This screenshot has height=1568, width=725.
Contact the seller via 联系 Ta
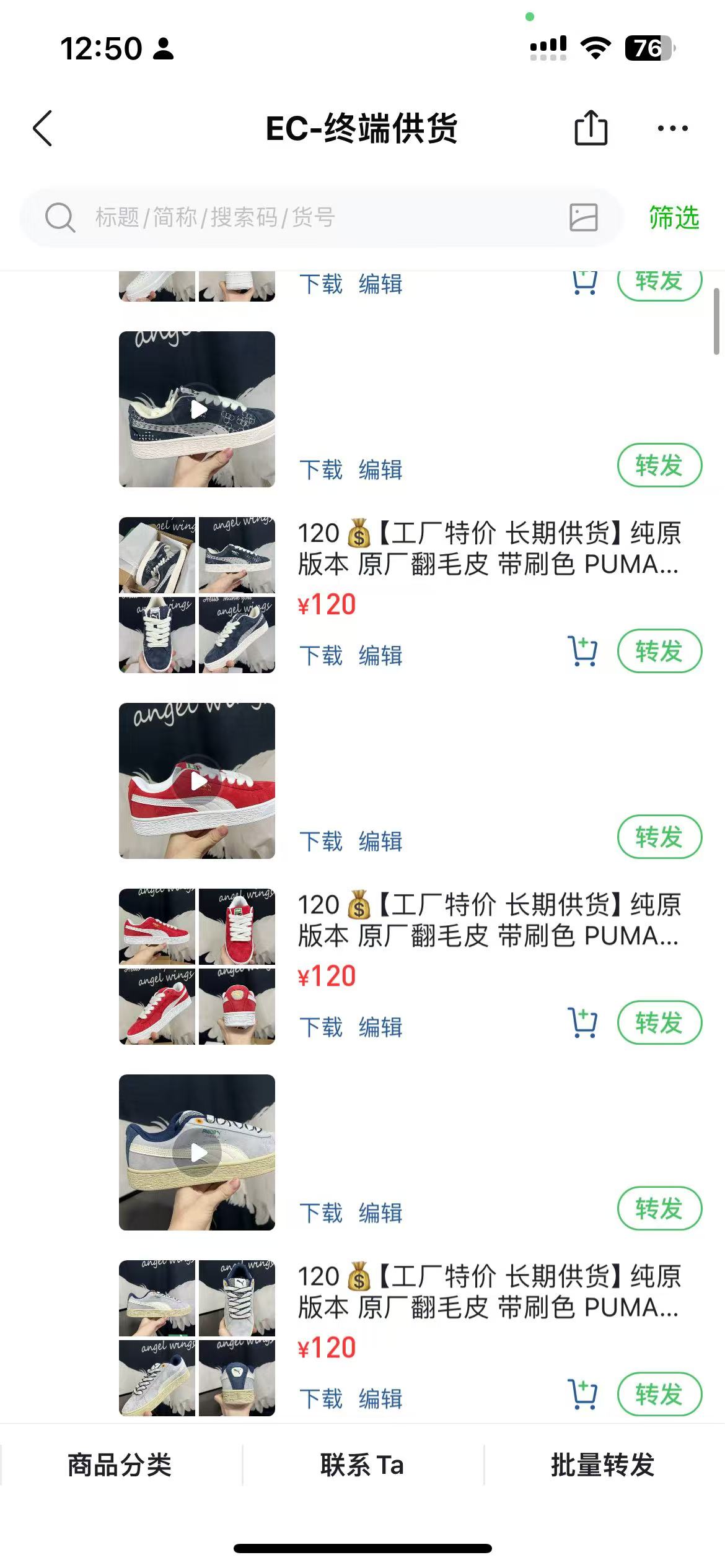coord(362,1465)
